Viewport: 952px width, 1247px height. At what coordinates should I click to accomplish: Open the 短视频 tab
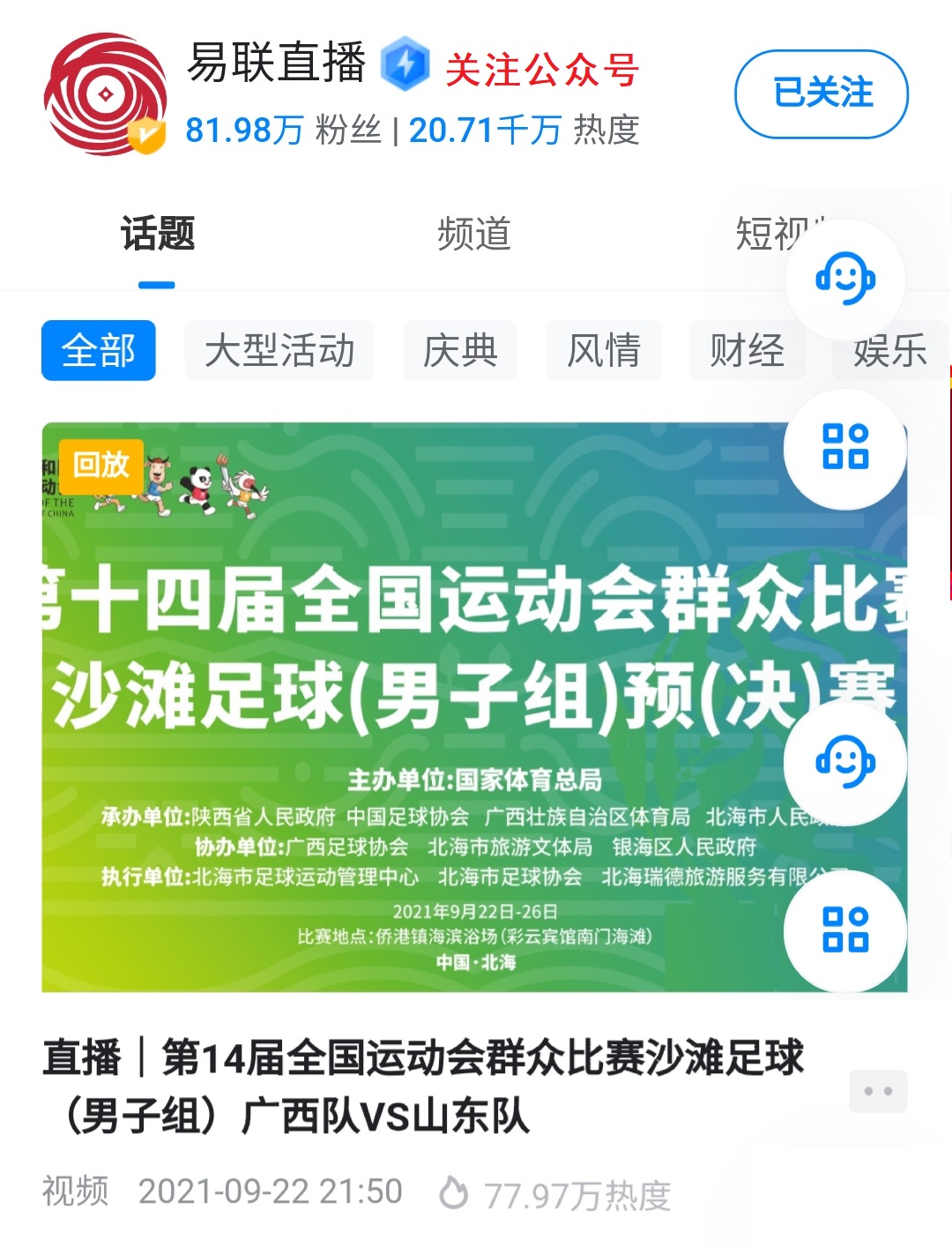pyautogui.click(x=769, y=234)
